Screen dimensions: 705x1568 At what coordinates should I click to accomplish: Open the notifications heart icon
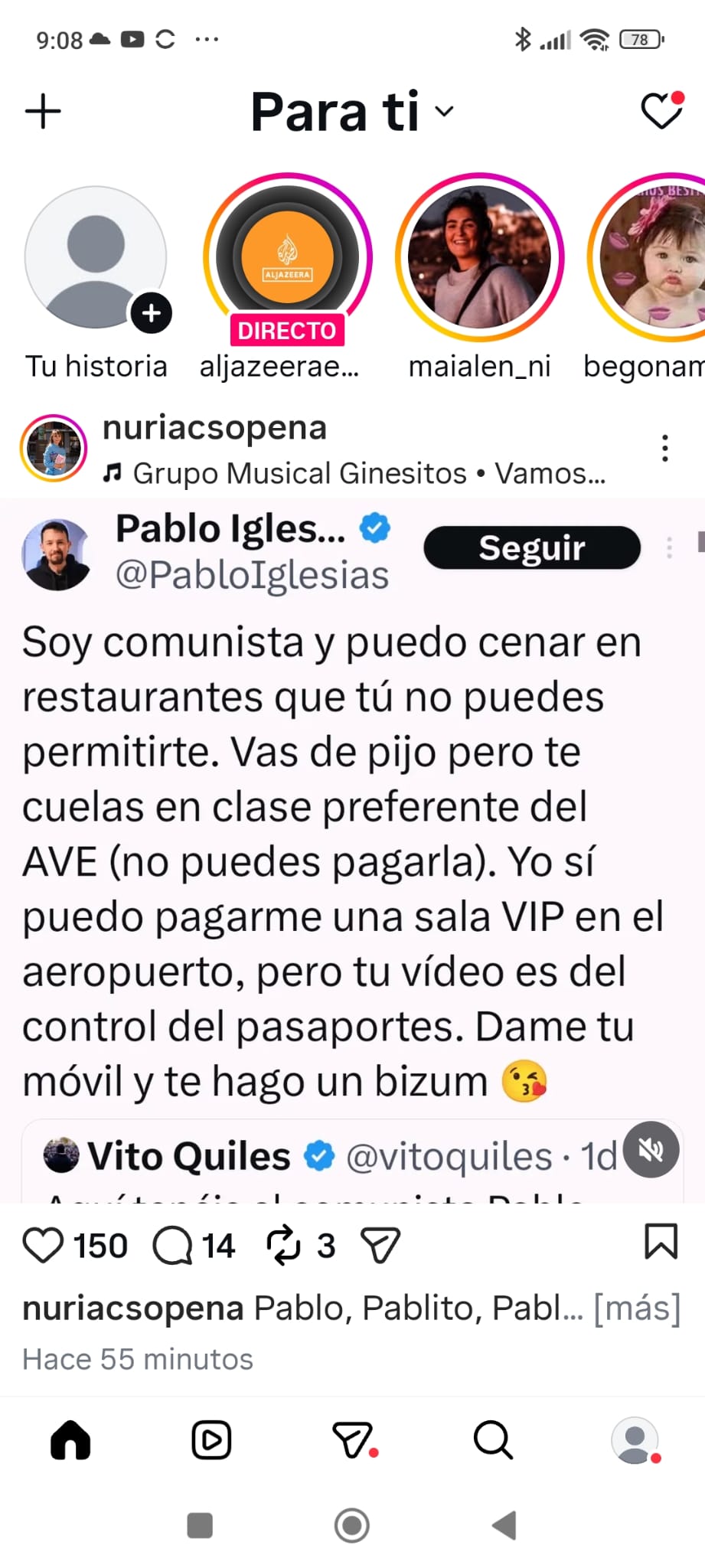click(661, 112)
